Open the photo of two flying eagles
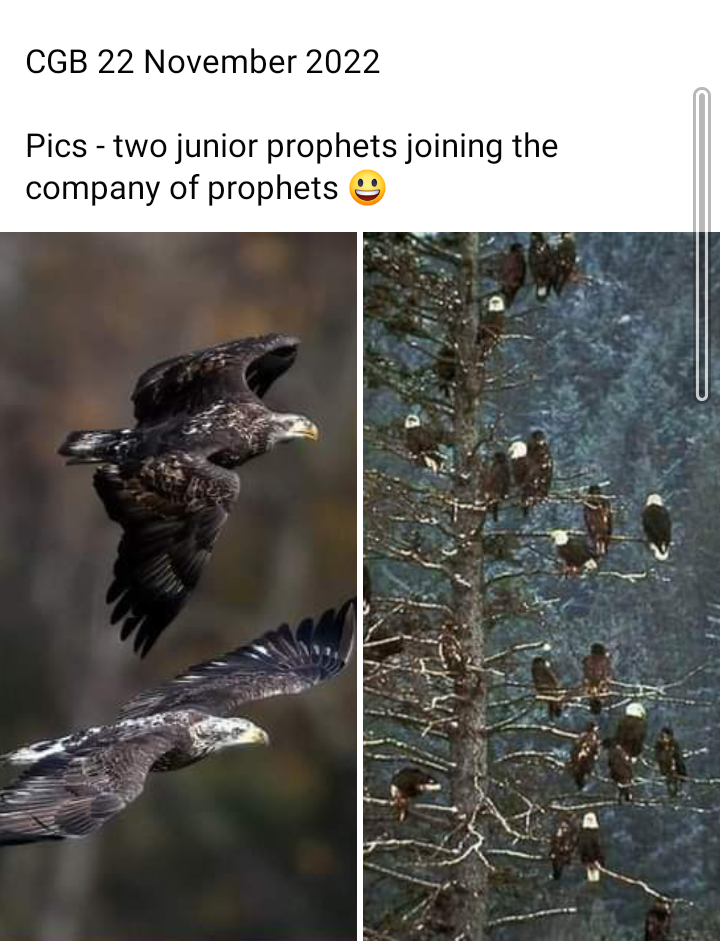The image size is (720, 941). point(178,585)
